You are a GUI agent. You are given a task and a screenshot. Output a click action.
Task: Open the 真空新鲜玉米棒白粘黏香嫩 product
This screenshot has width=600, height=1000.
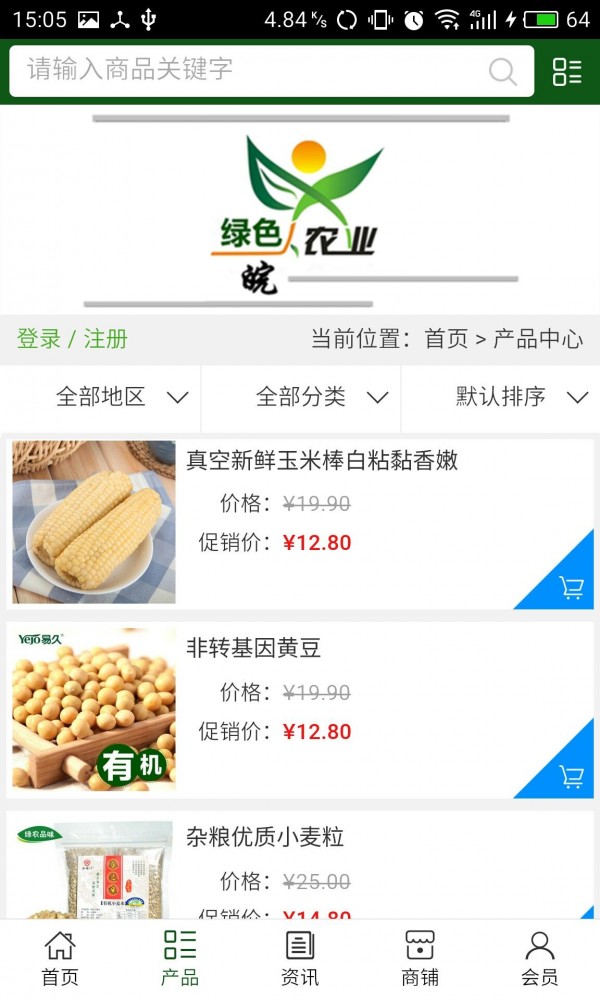pyautogui.click(x=322, y=461)
